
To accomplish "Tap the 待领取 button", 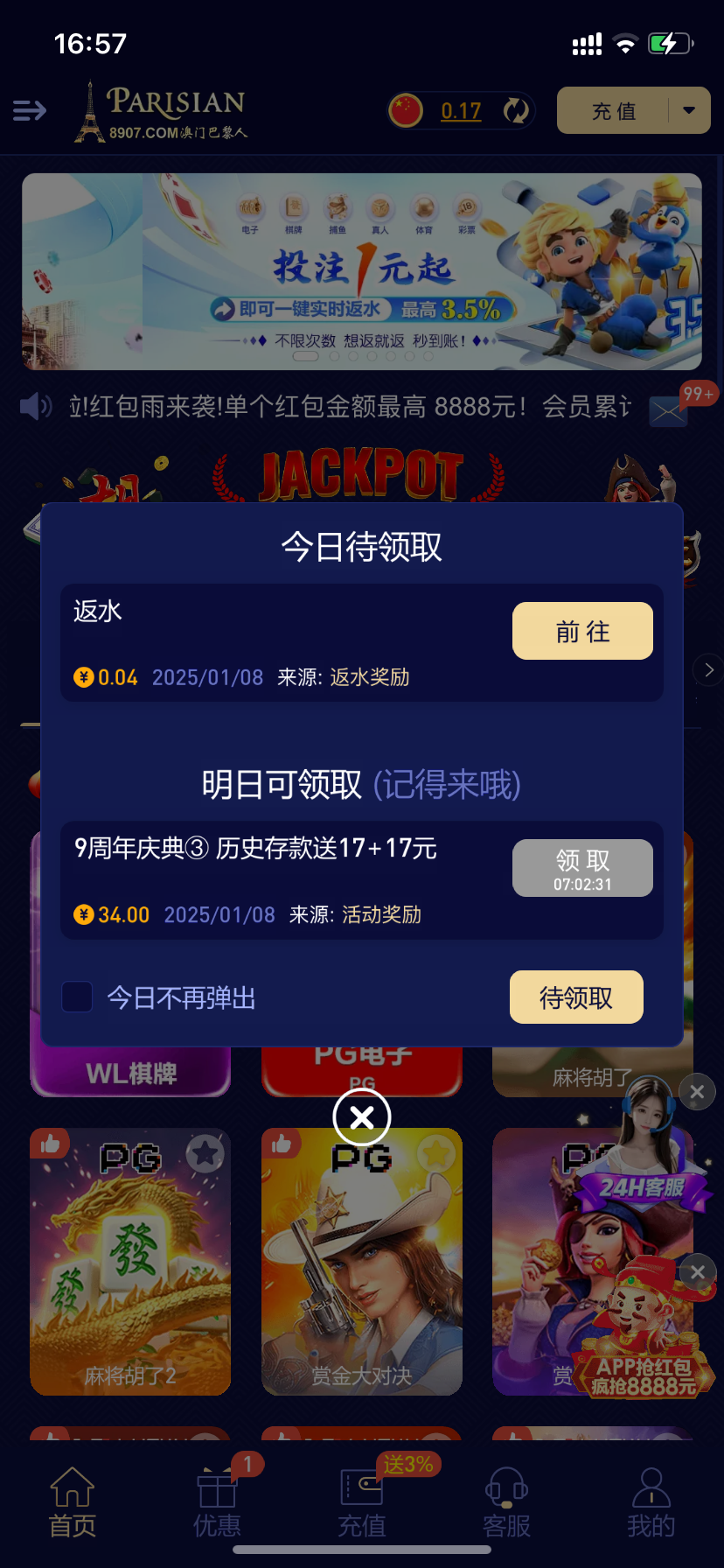I will point(576,997).
